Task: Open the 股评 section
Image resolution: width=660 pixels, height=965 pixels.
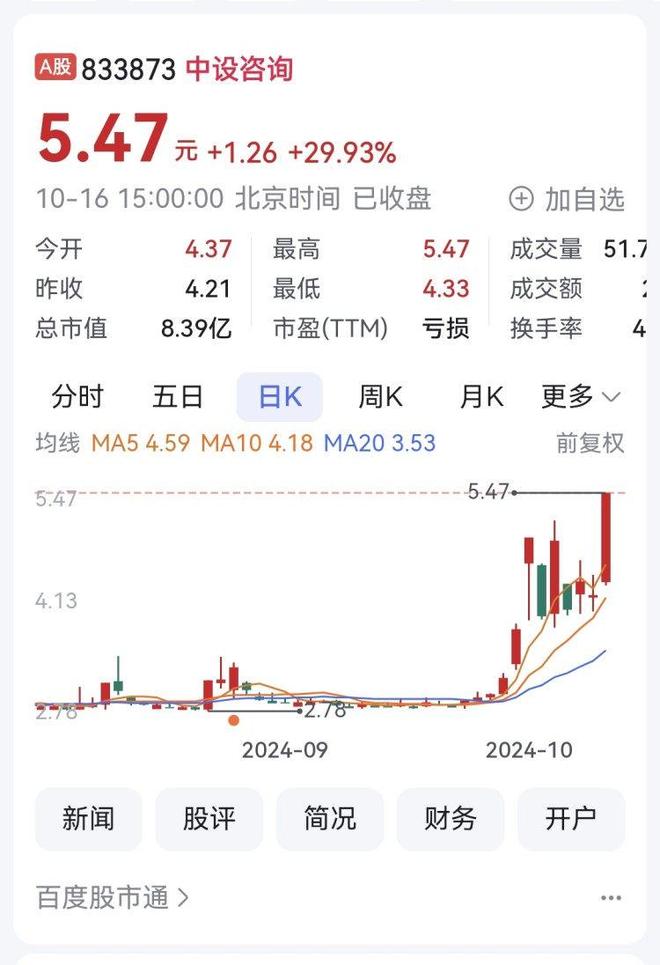Action: coord(209,819)
